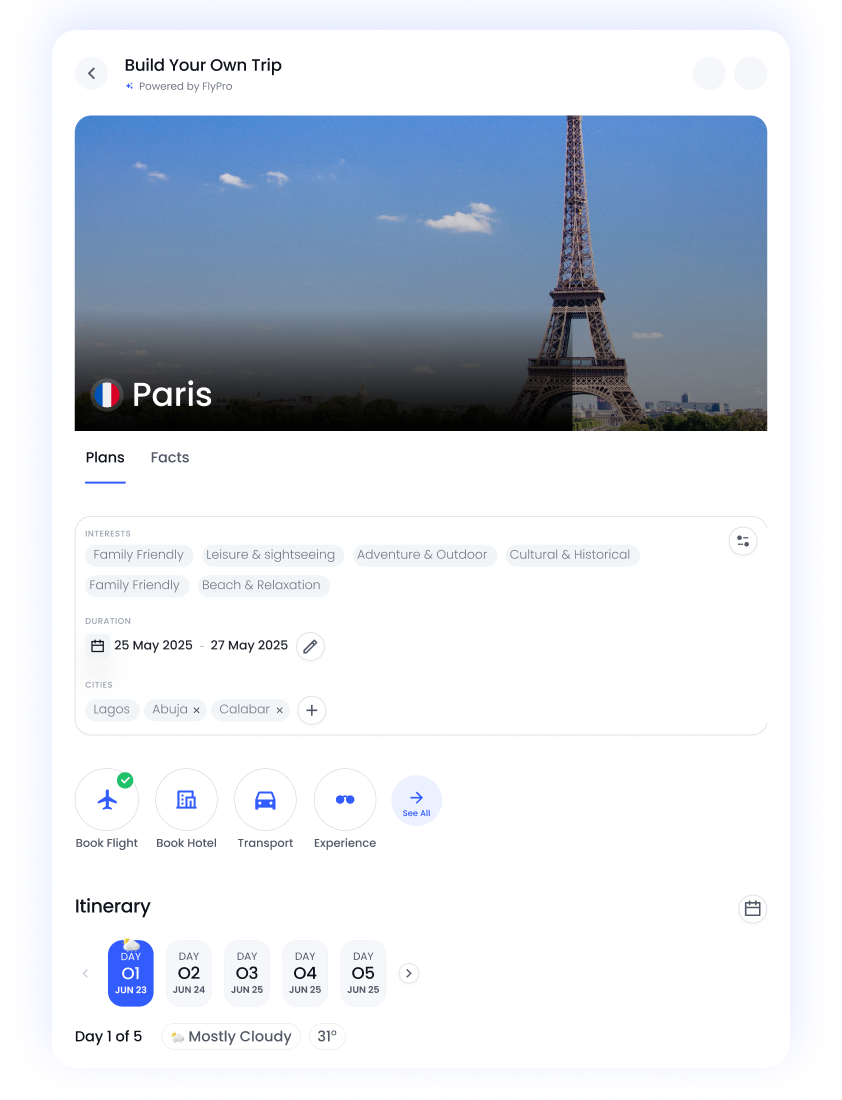Select Day 02 Jun 24

[189, 973]
